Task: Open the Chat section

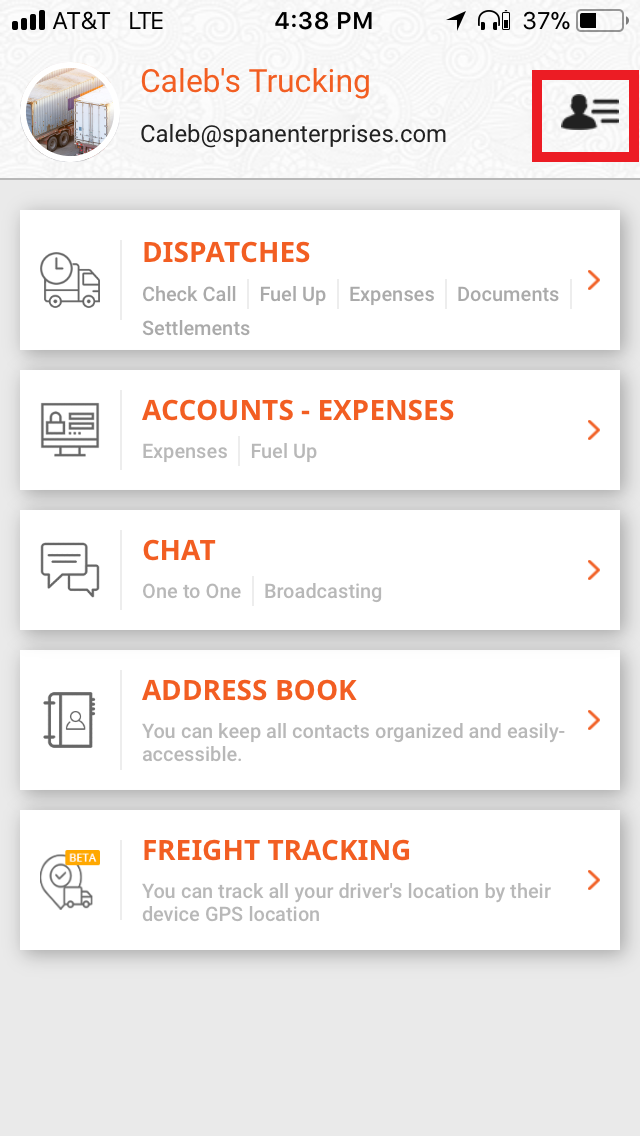Action: click(320, 570)
